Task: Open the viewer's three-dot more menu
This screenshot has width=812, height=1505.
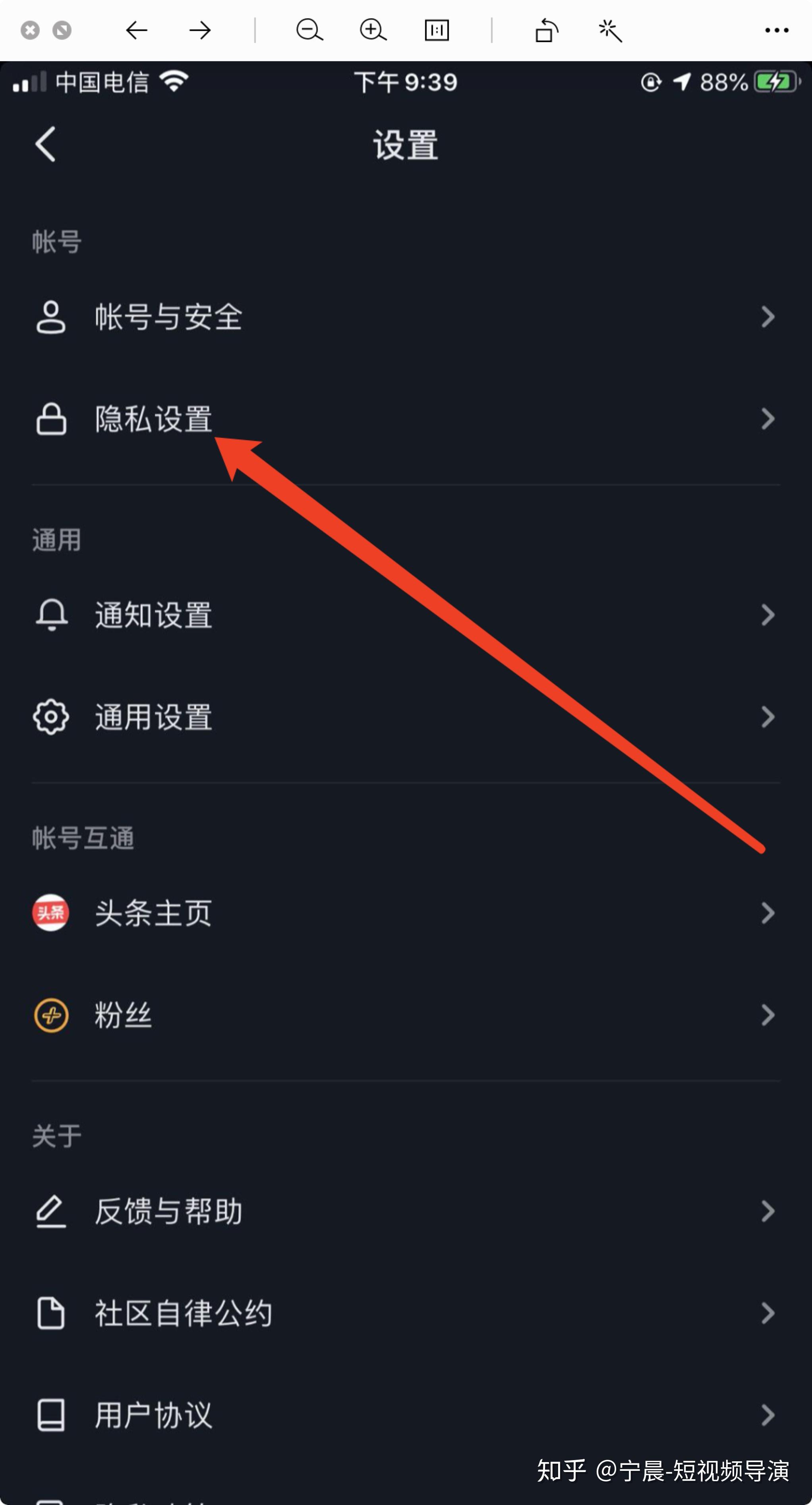Action: [776, 30]
